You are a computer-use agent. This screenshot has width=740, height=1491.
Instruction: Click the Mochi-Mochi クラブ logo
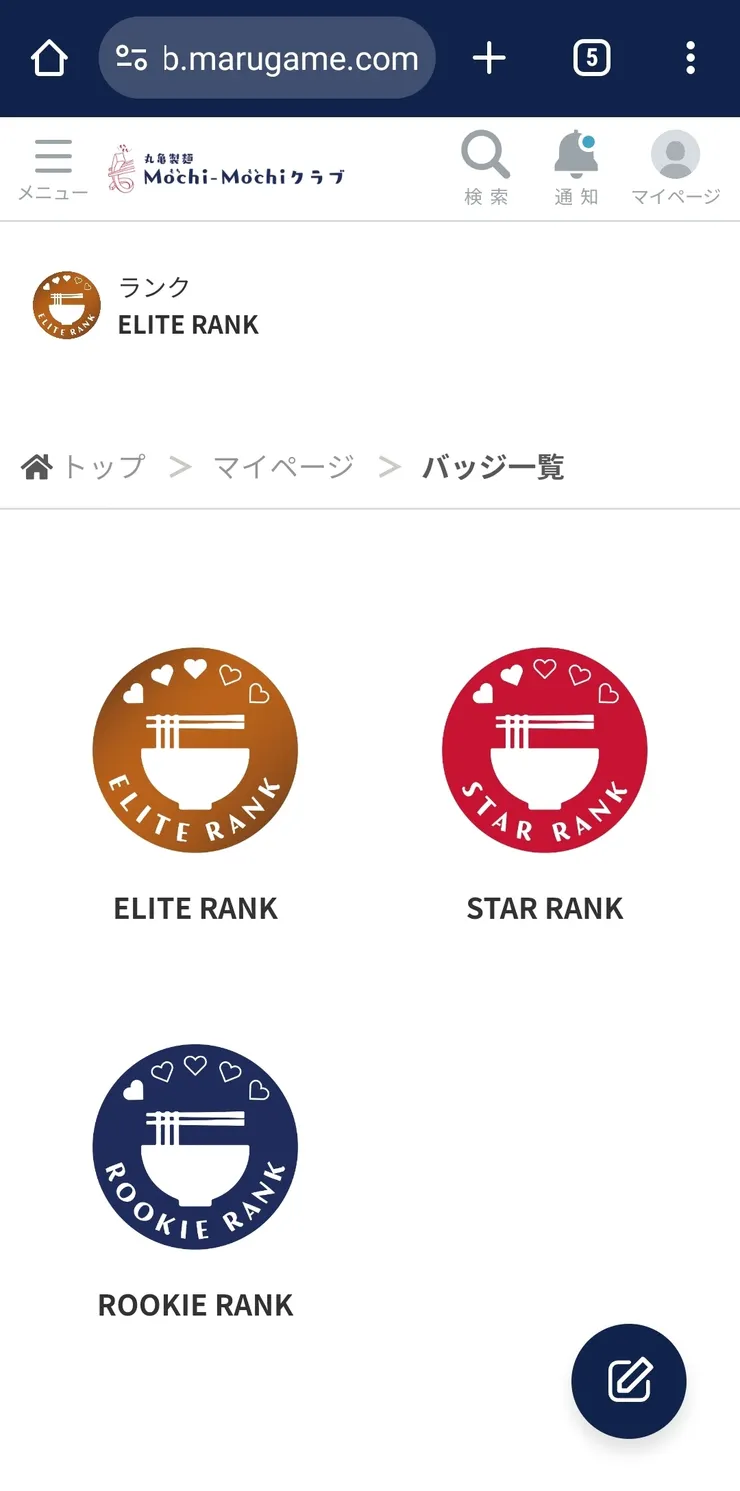click(228, 168)
